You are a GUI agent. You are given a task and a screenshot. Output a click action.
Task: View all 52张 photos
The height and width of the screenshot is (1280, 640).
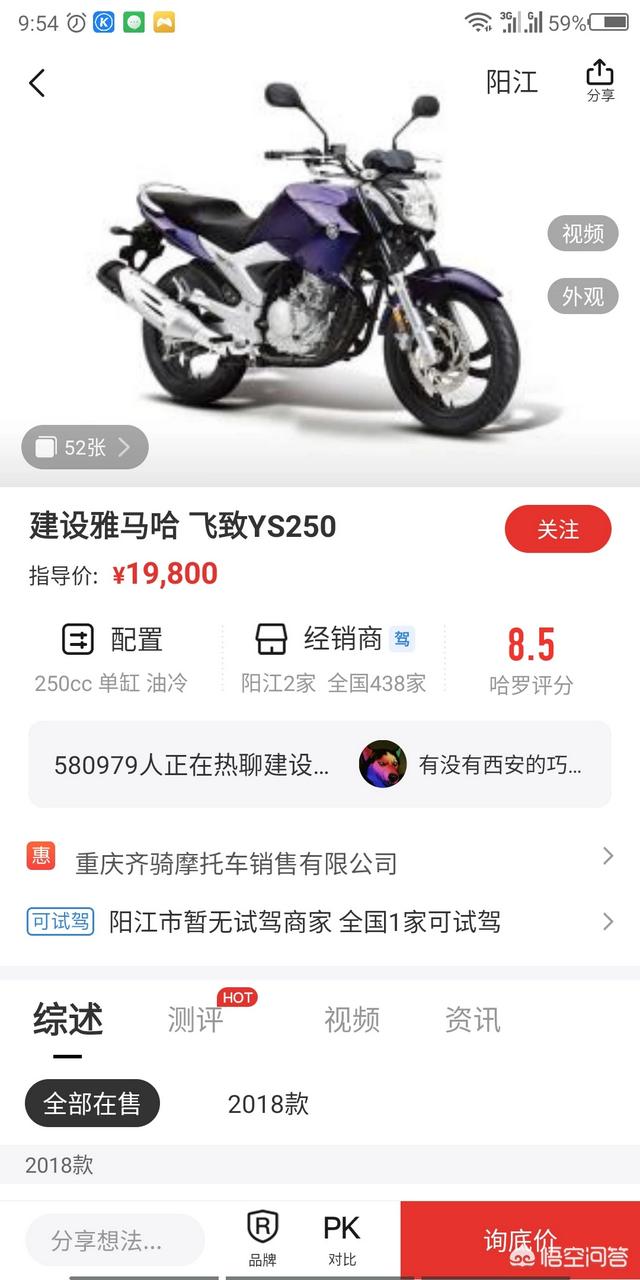click(85, 447)
